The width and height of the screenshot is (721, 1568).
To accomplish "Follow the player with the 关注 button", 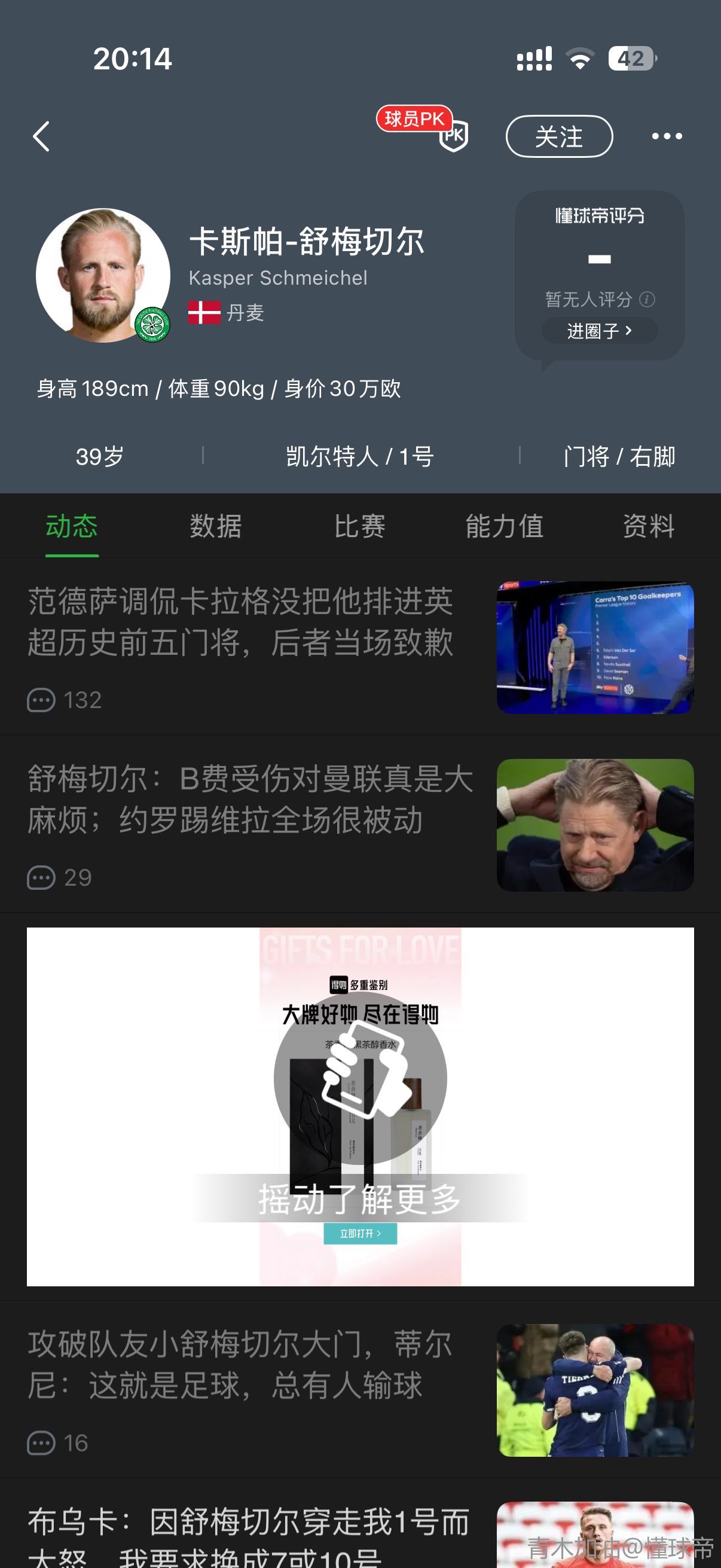I will tap(558, 136).
